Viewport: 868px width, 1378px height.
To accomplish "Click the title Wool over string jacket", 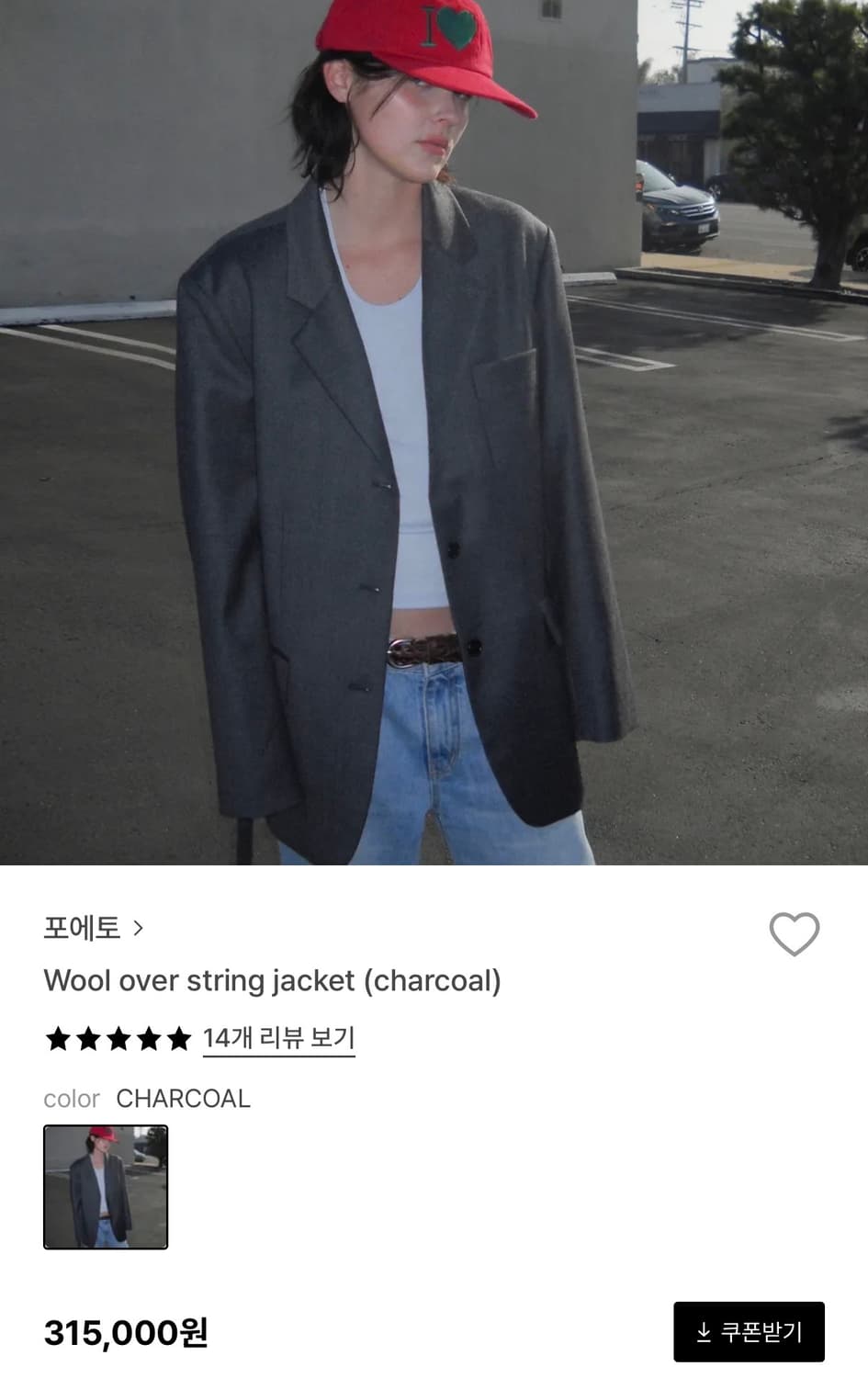I will click(x=273, y=980).
